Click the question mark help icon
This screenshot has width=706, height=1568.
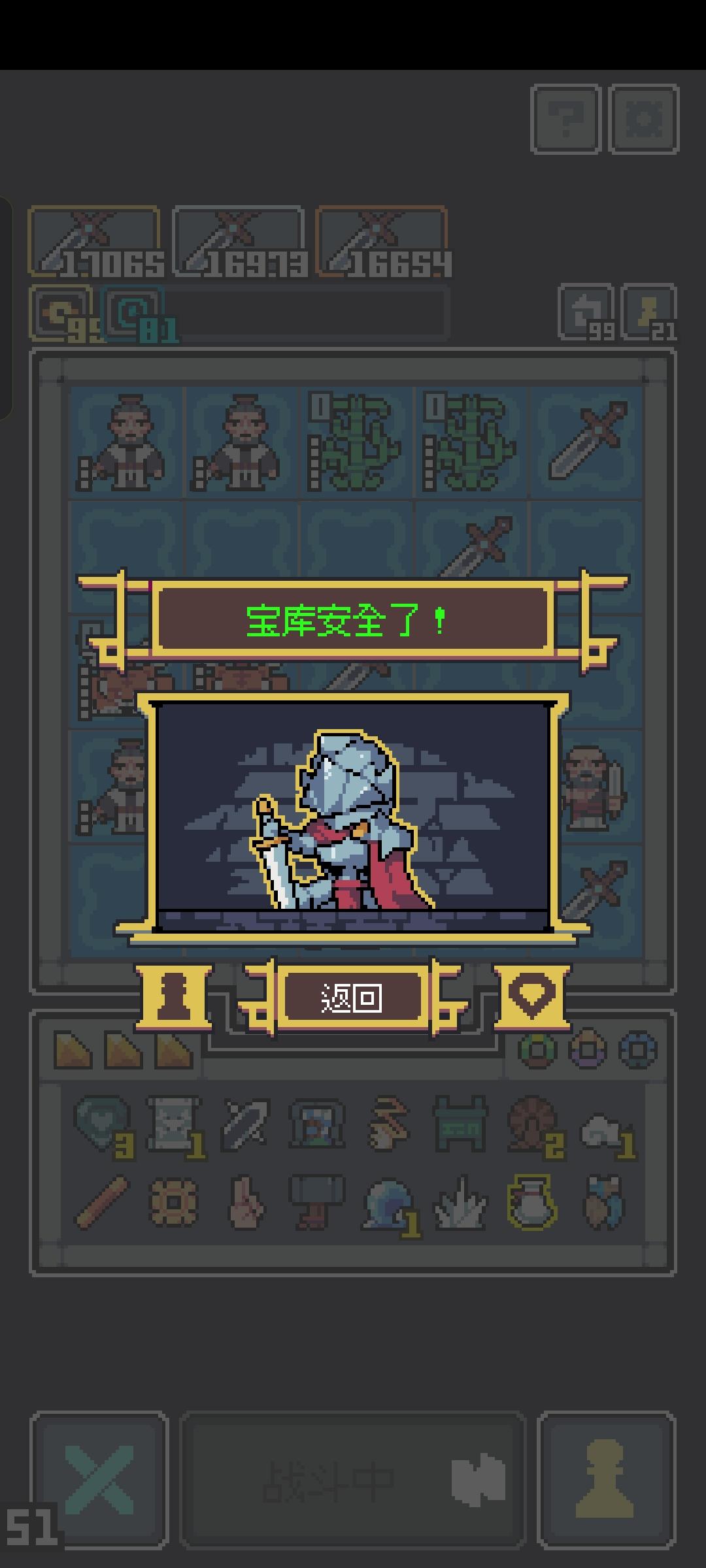coord(566,120)
